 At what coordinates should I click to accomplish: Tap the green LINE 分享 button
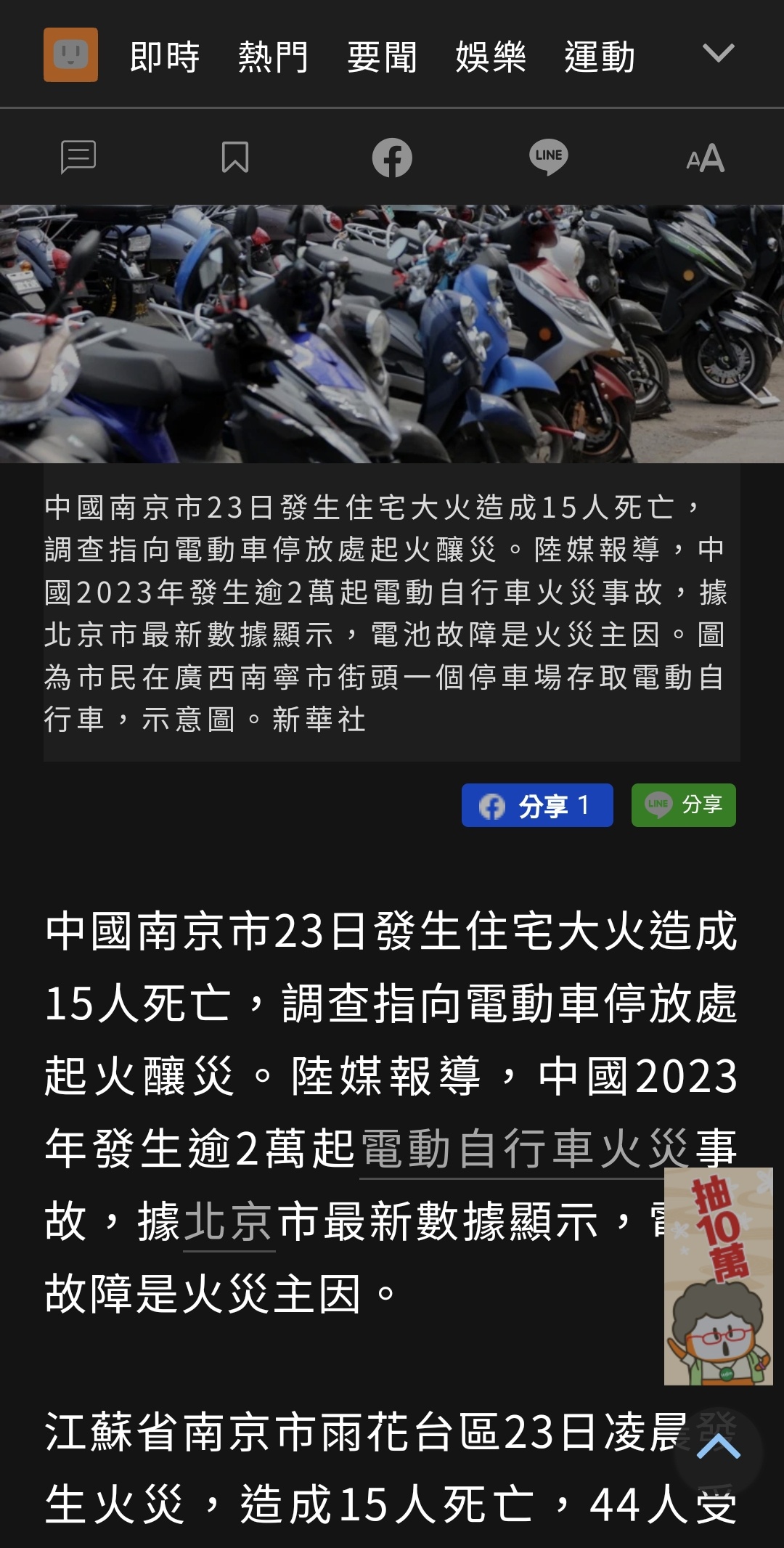click(x=683, y=805)
